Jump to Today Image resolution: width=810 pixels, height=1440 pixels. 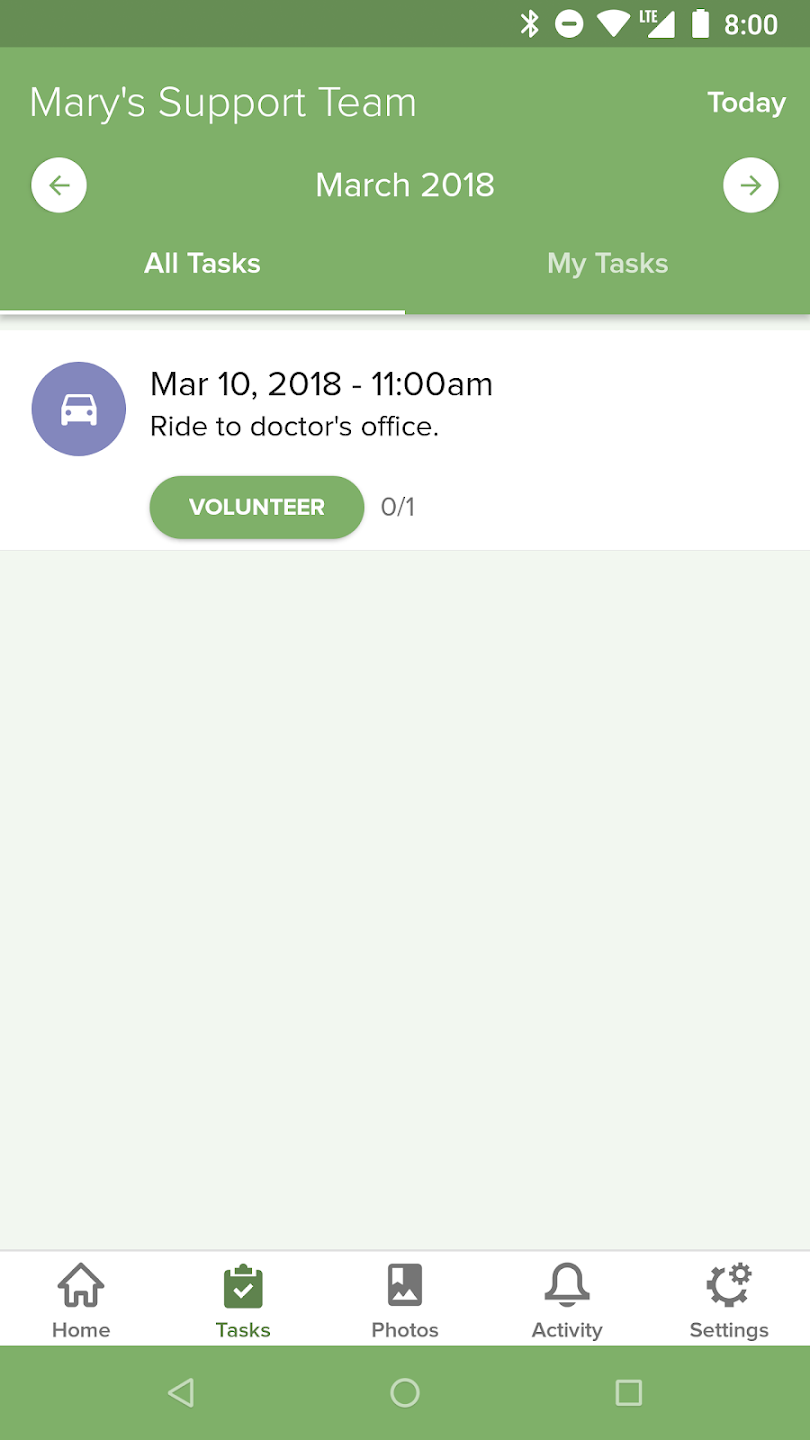(x=746, y=103)
